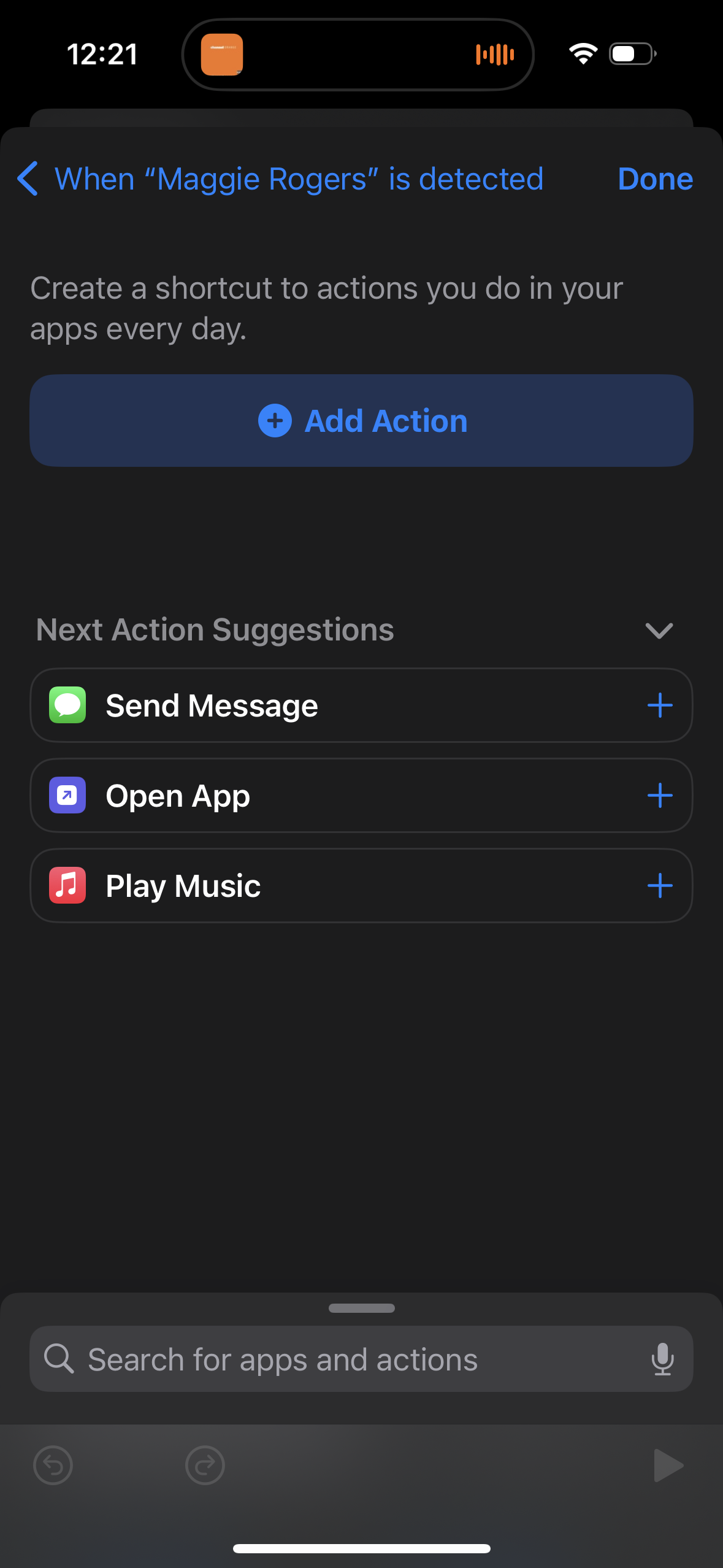Add the Play Music plus icon

[660, 886]
